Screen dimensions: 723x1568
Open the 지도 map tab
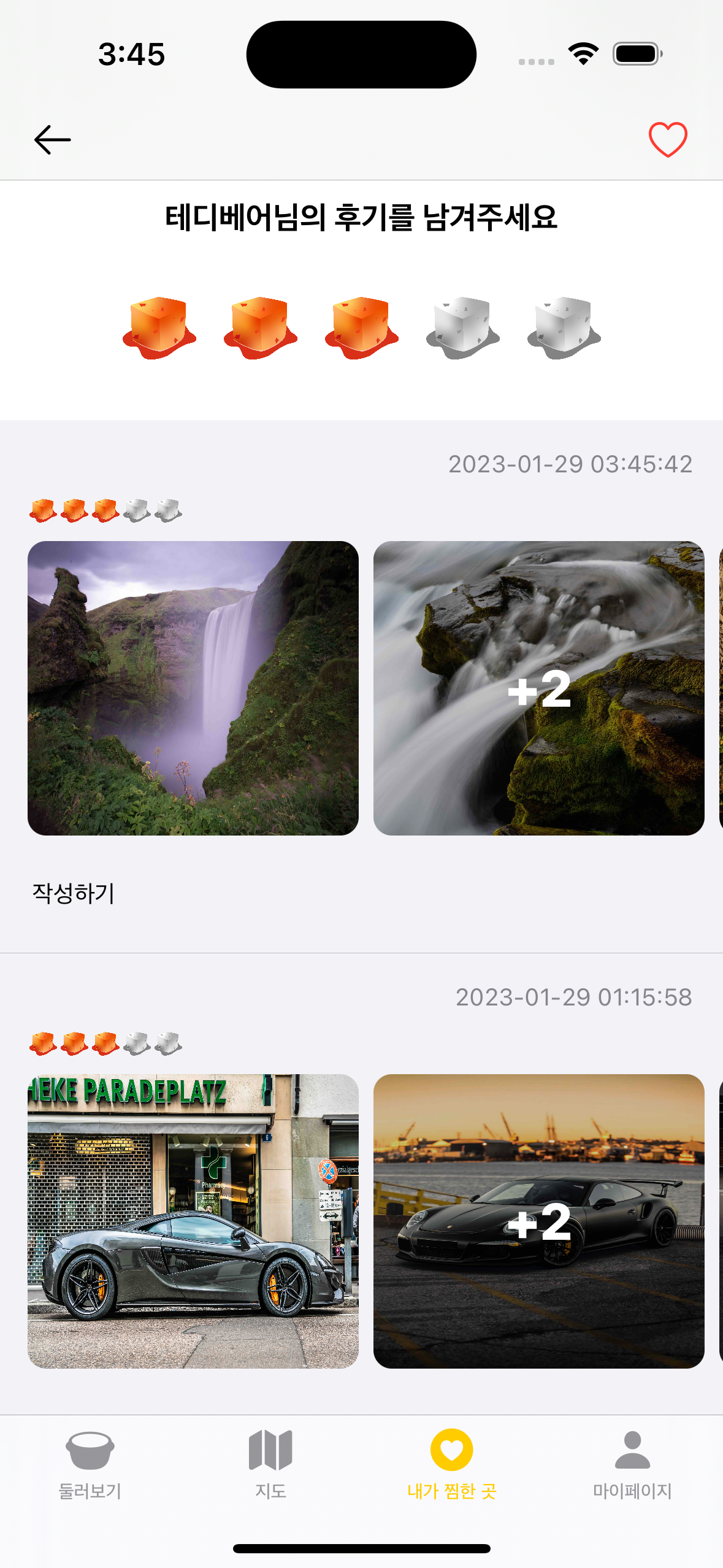coord(270,1463)
